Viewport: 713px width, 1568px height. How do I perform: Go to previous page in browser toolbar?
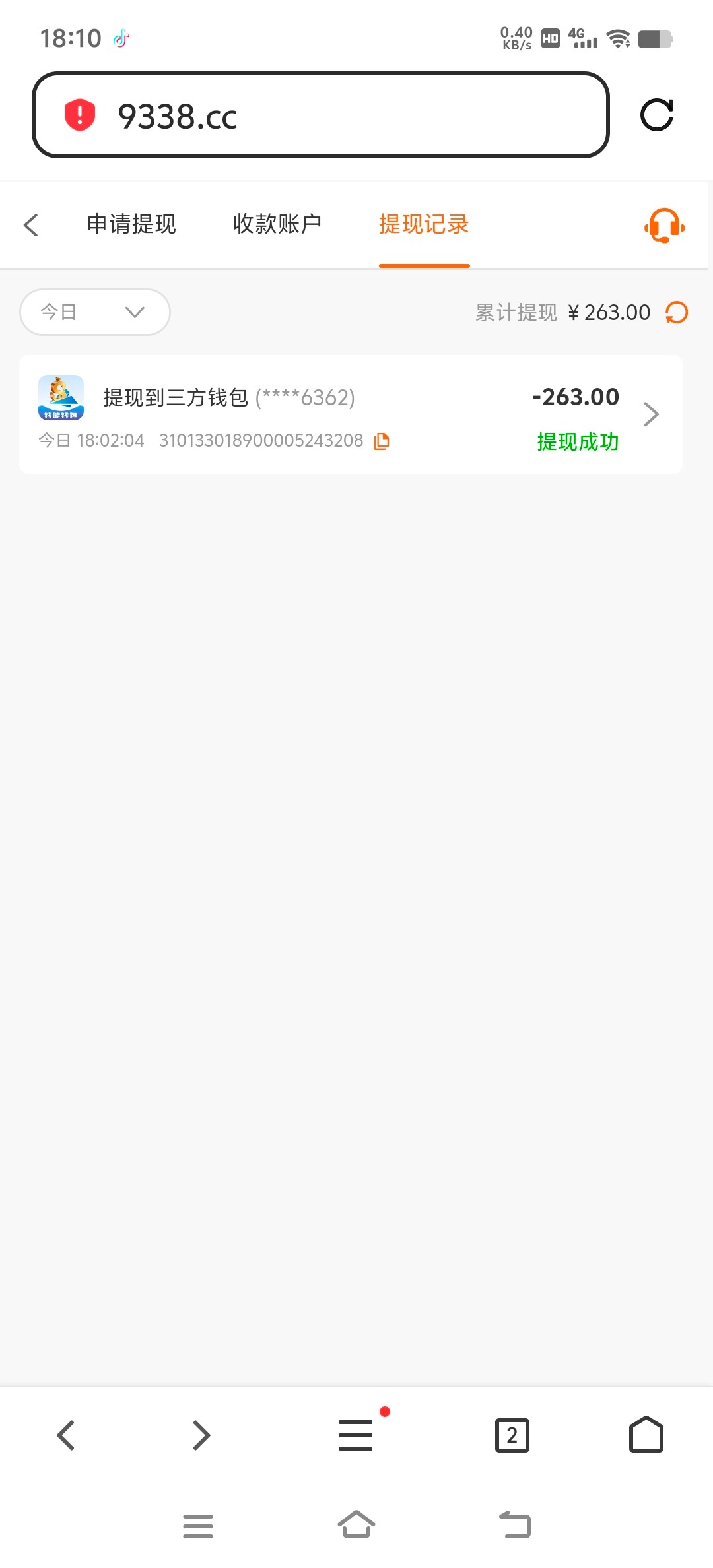tap(66, 1435)
